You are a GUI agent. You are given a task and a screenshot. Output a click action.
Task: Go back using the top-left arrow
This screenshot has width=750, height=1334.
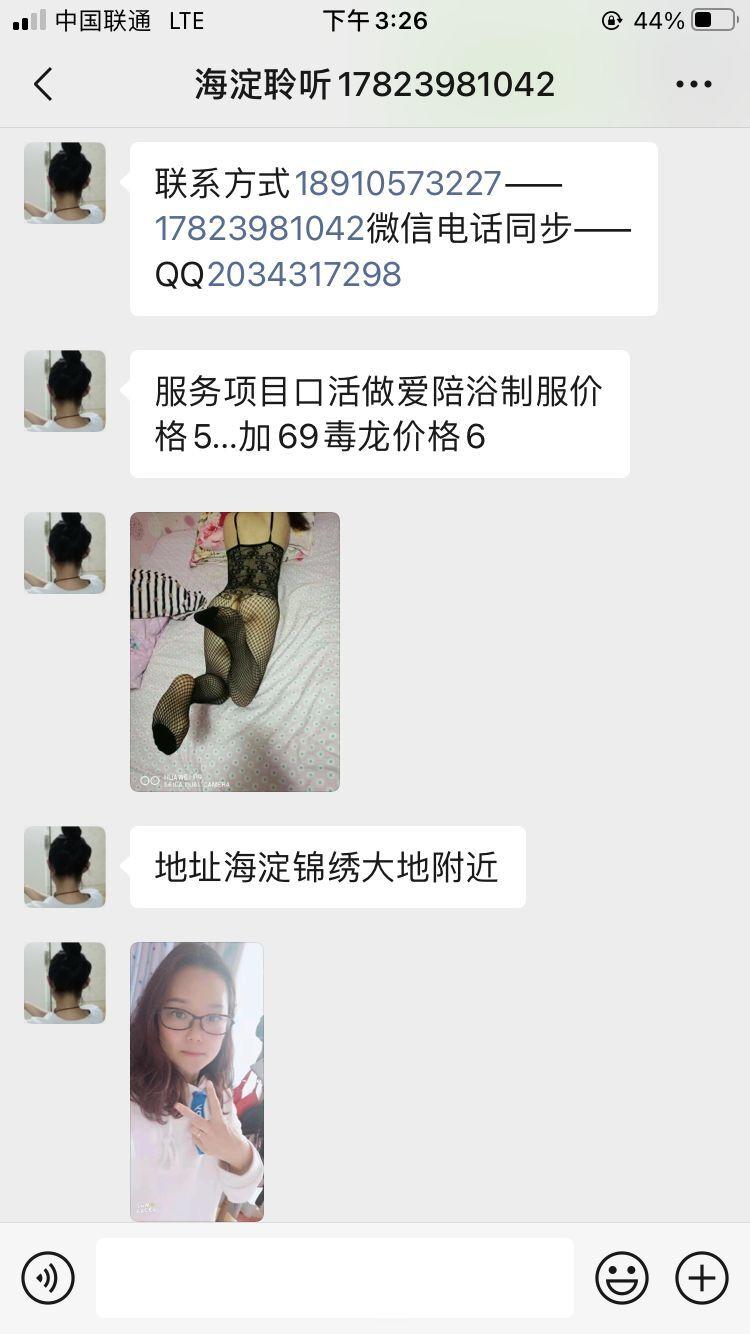(x=43, y=85)
